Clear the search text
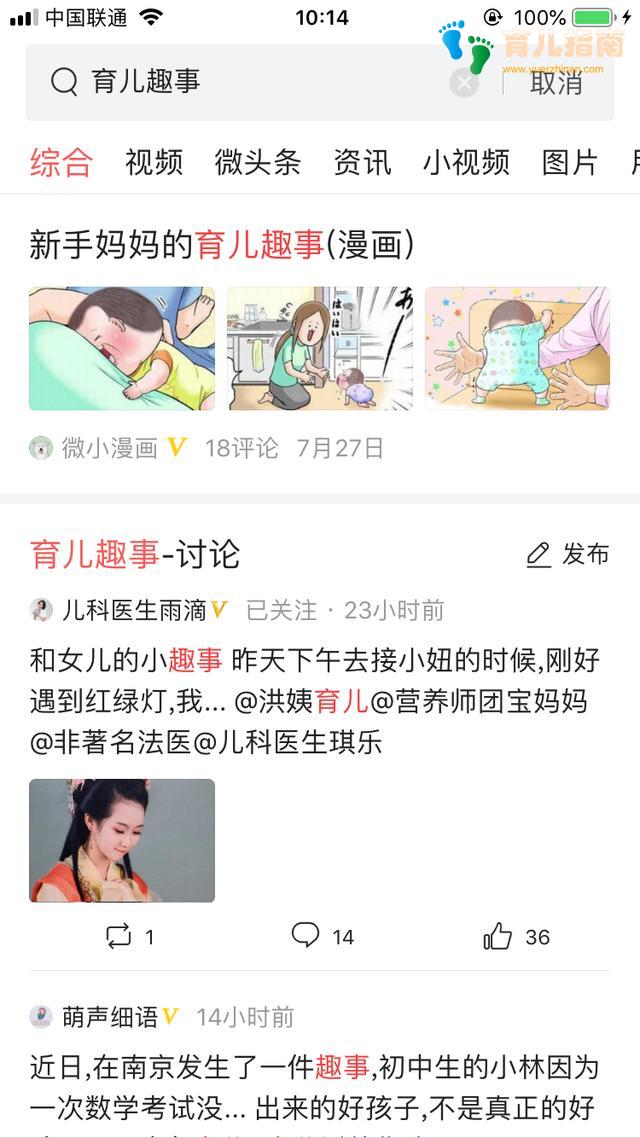The width and height of the screenshot is (640, 1138). pyautogui.click(x=464, y=82)
